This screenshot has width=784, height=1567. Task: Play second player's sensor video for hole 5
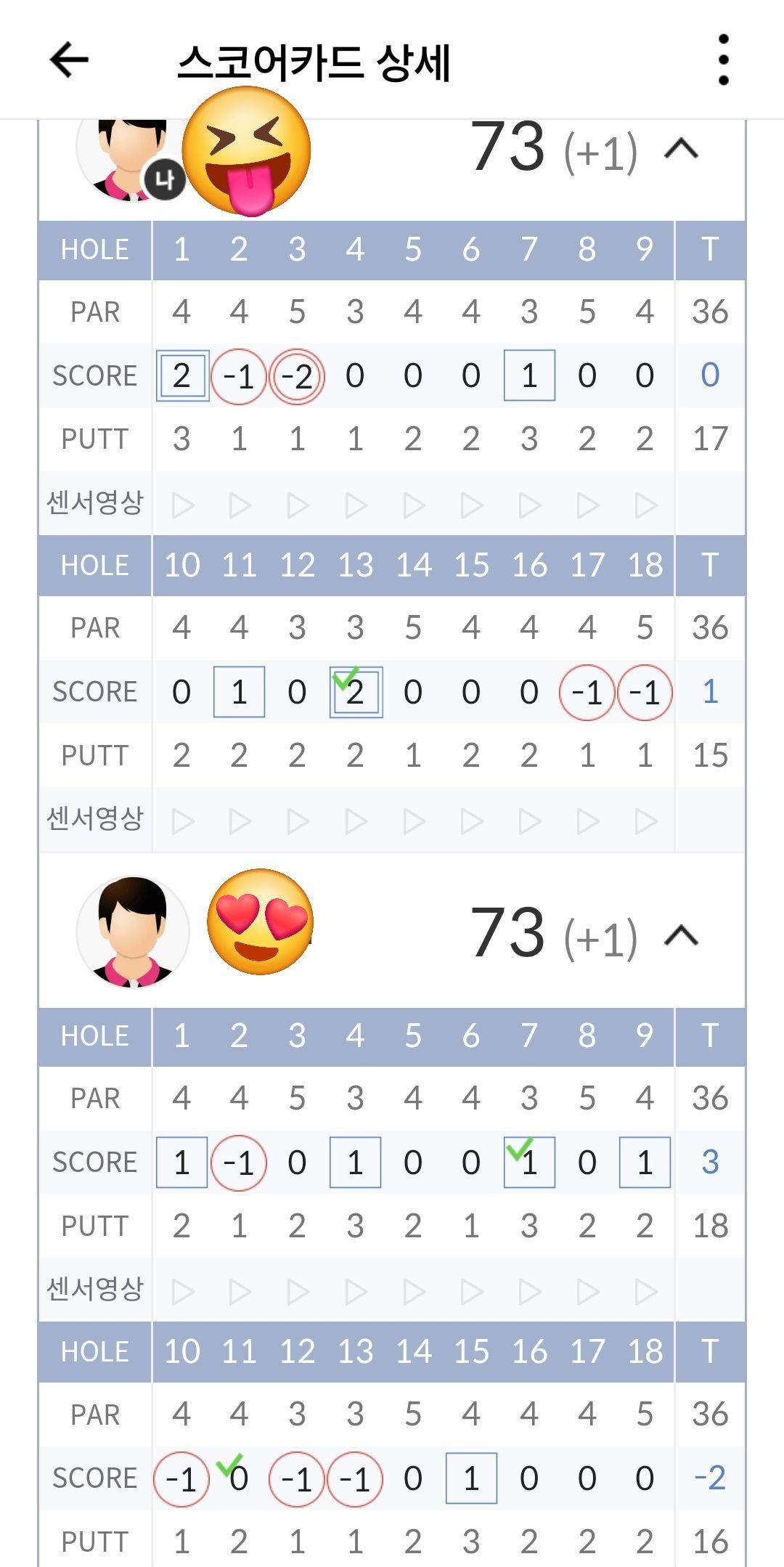414,1292
